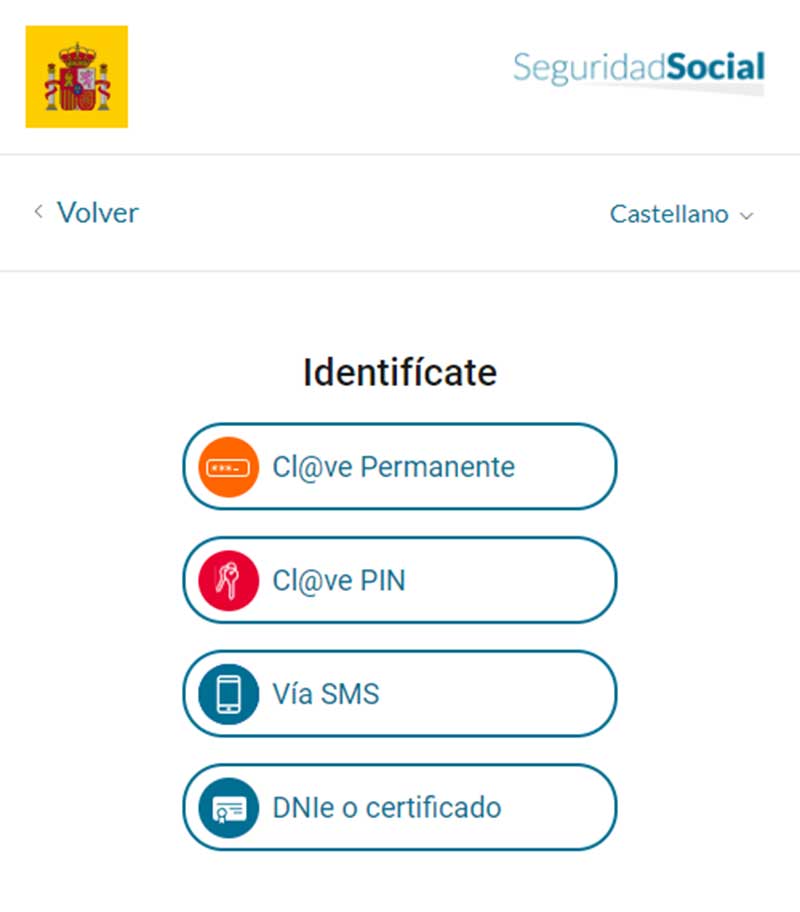Click the asterisks symbol inside the orange circle
This screenshot has width=800, height=912.
coord(226,466)
